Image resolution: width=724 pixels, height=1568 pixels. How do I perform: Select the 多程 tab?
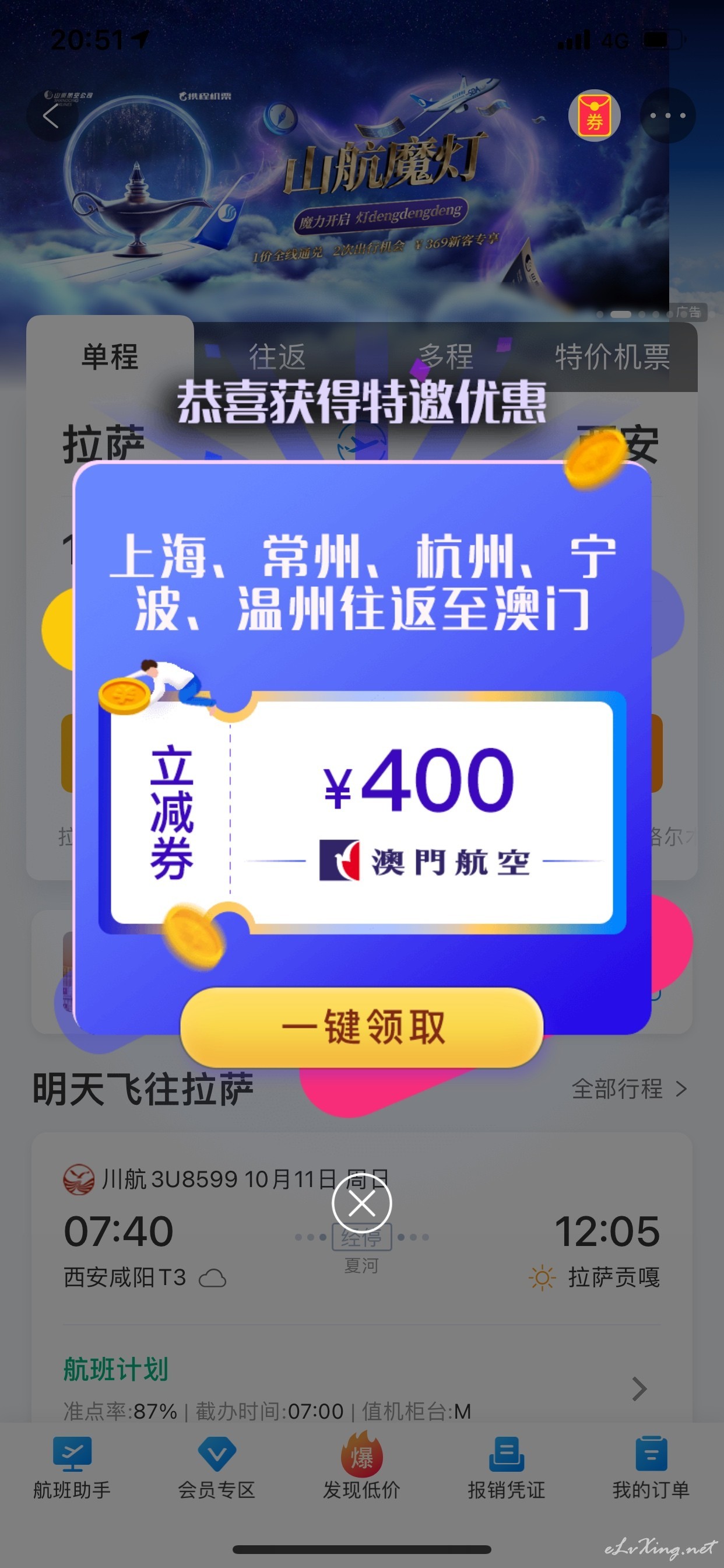click(x=446, y=356)
